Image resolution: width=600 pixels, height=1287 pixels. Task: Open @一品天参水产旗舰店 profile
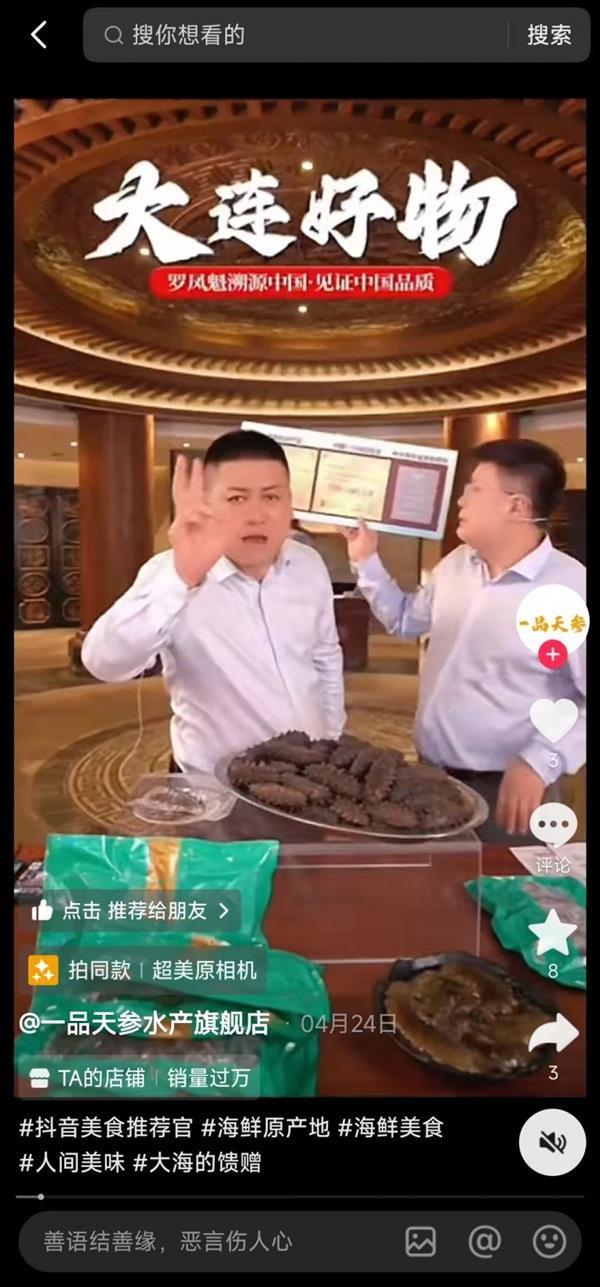pyautogui.click(x=144, y=1023)
